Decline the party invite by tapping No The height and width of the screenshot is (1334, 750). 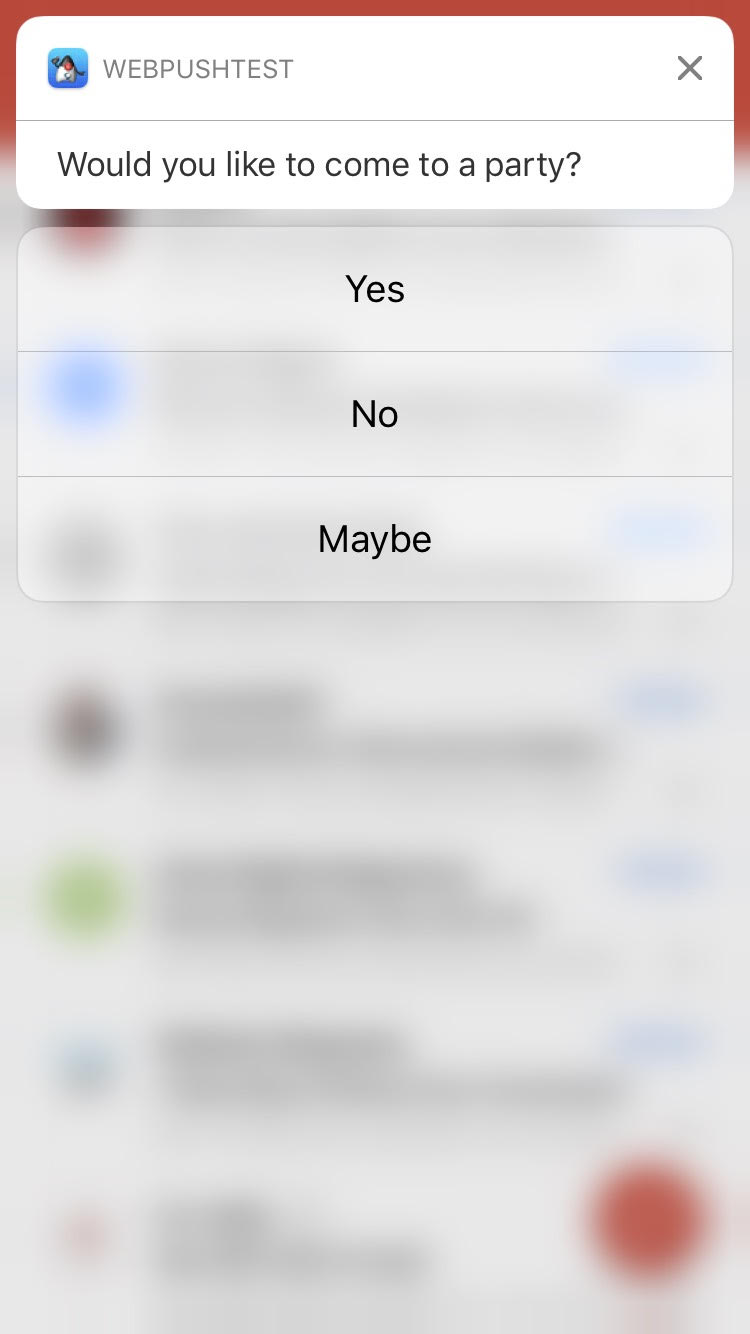point(374,414)
